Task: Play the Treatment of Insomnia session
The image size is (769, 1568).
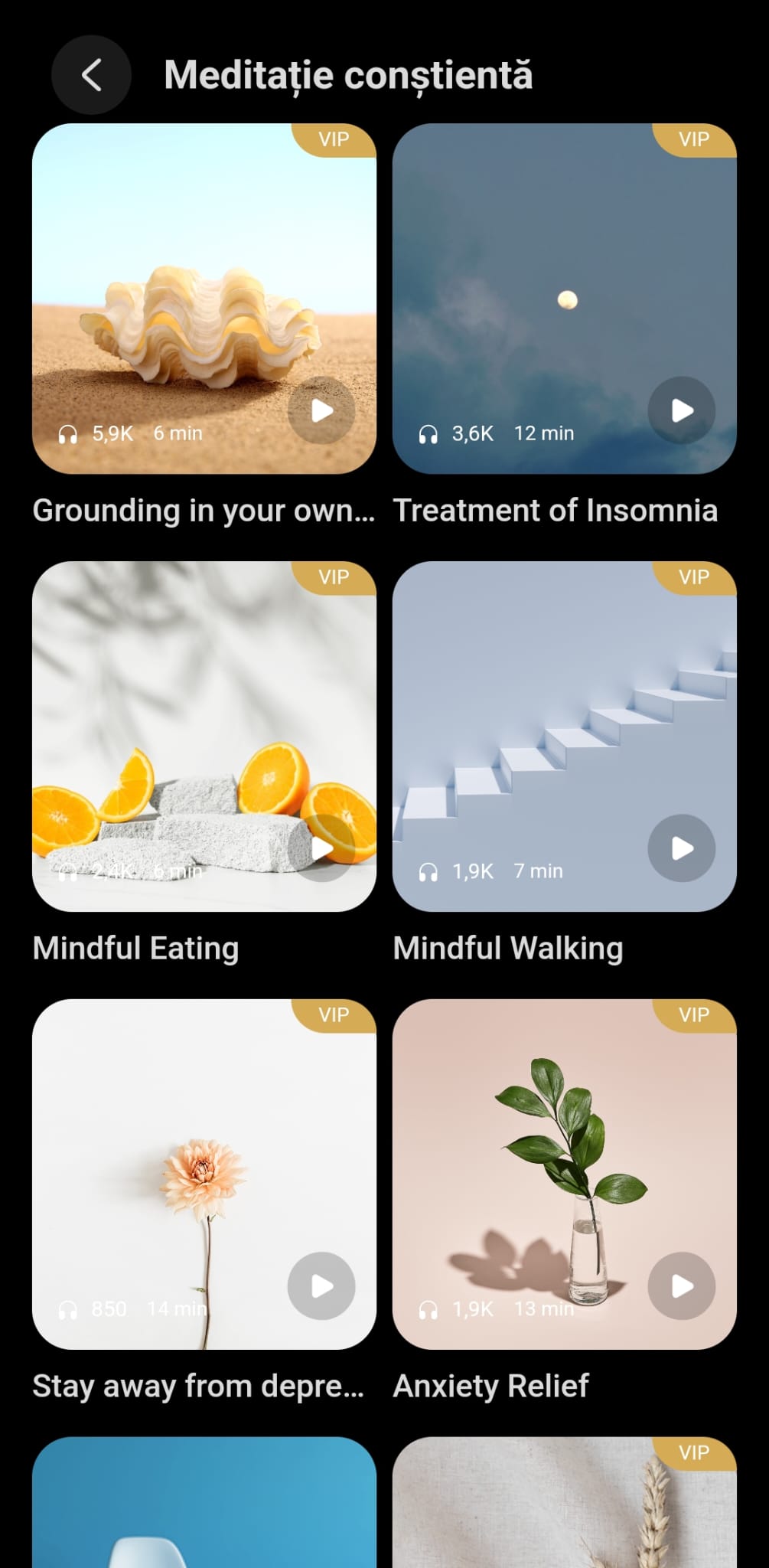Action: coord(681,410)
